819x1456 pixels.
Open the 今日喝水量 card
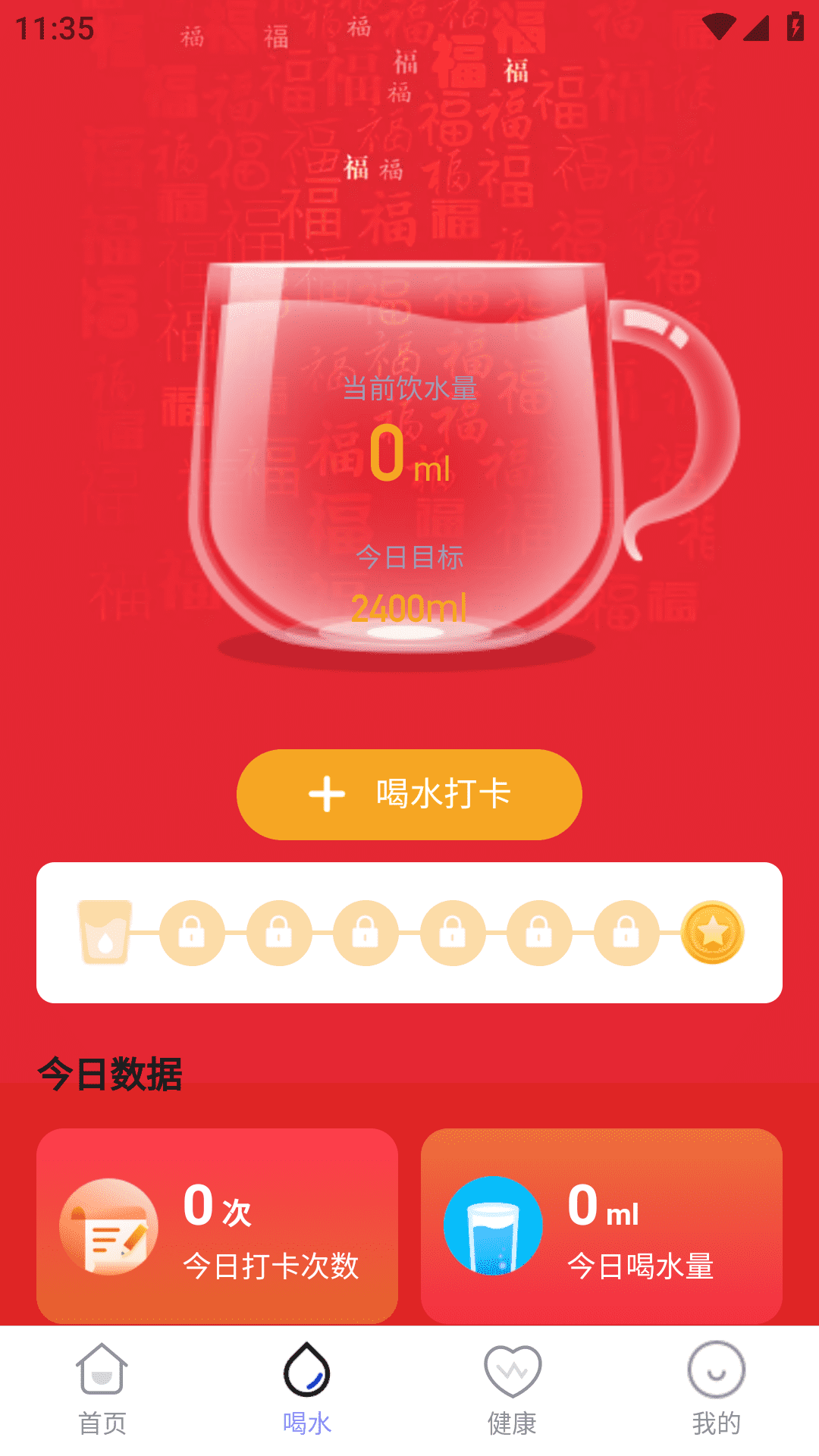click(601, 1225)
